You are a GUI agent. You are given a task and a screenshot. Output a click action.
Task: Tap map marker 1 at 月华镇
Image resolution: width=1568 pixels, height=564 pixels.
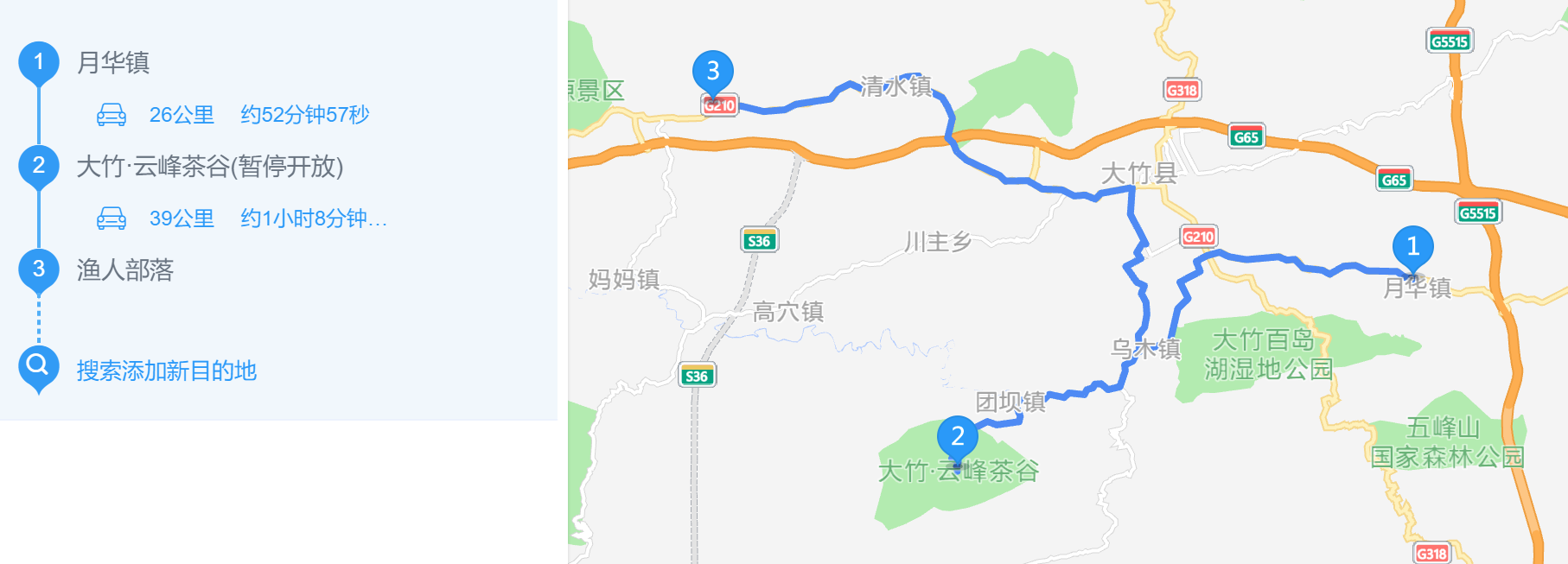click(1412, 248)
